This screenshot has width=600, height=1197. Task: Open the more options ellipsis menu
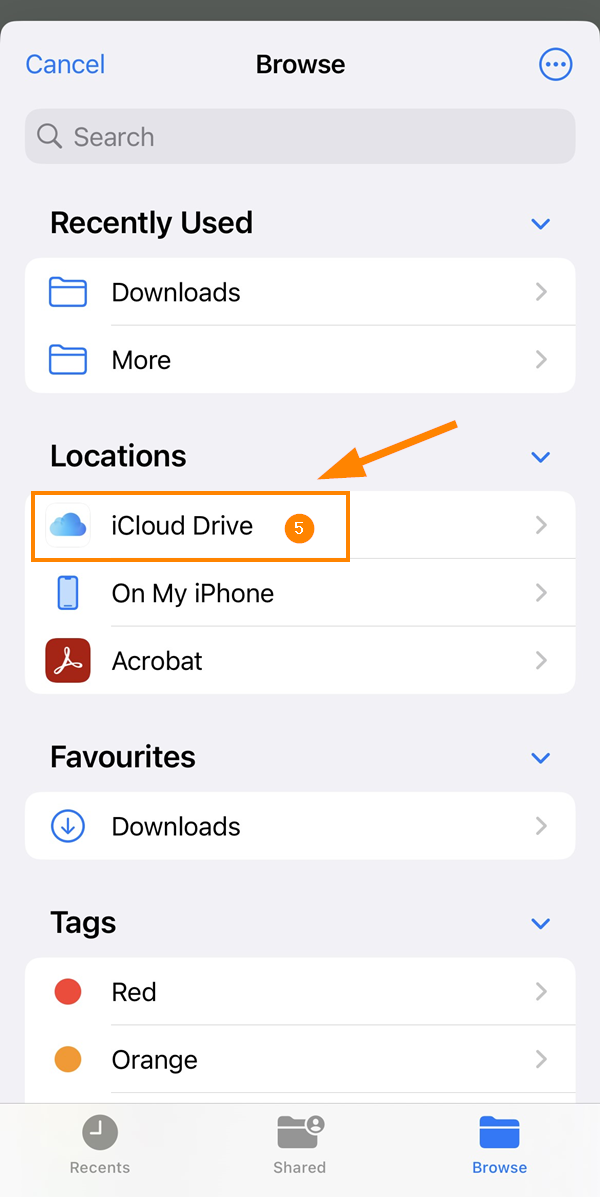coord(555,65)
